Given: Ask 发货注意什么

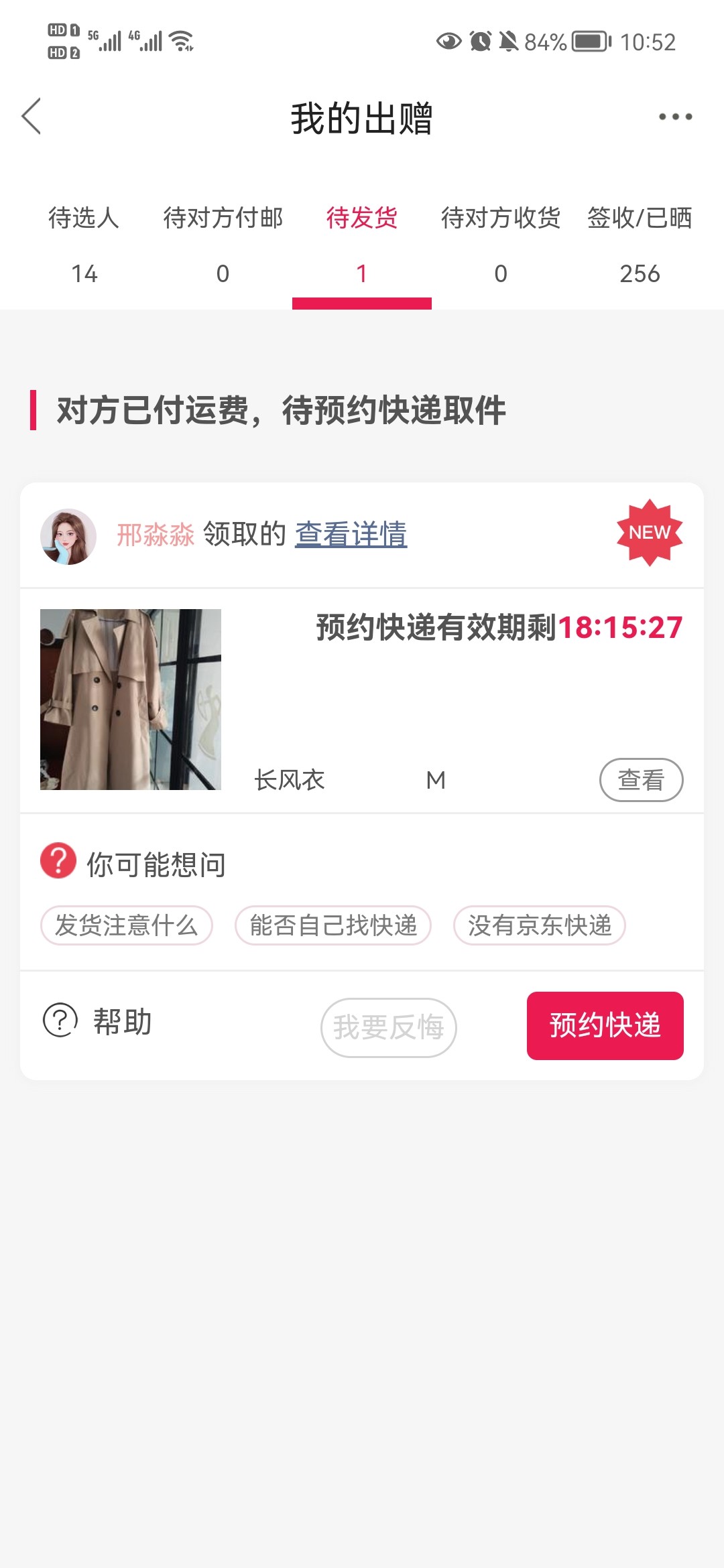Looking at the screenshot, I should 127,925.
